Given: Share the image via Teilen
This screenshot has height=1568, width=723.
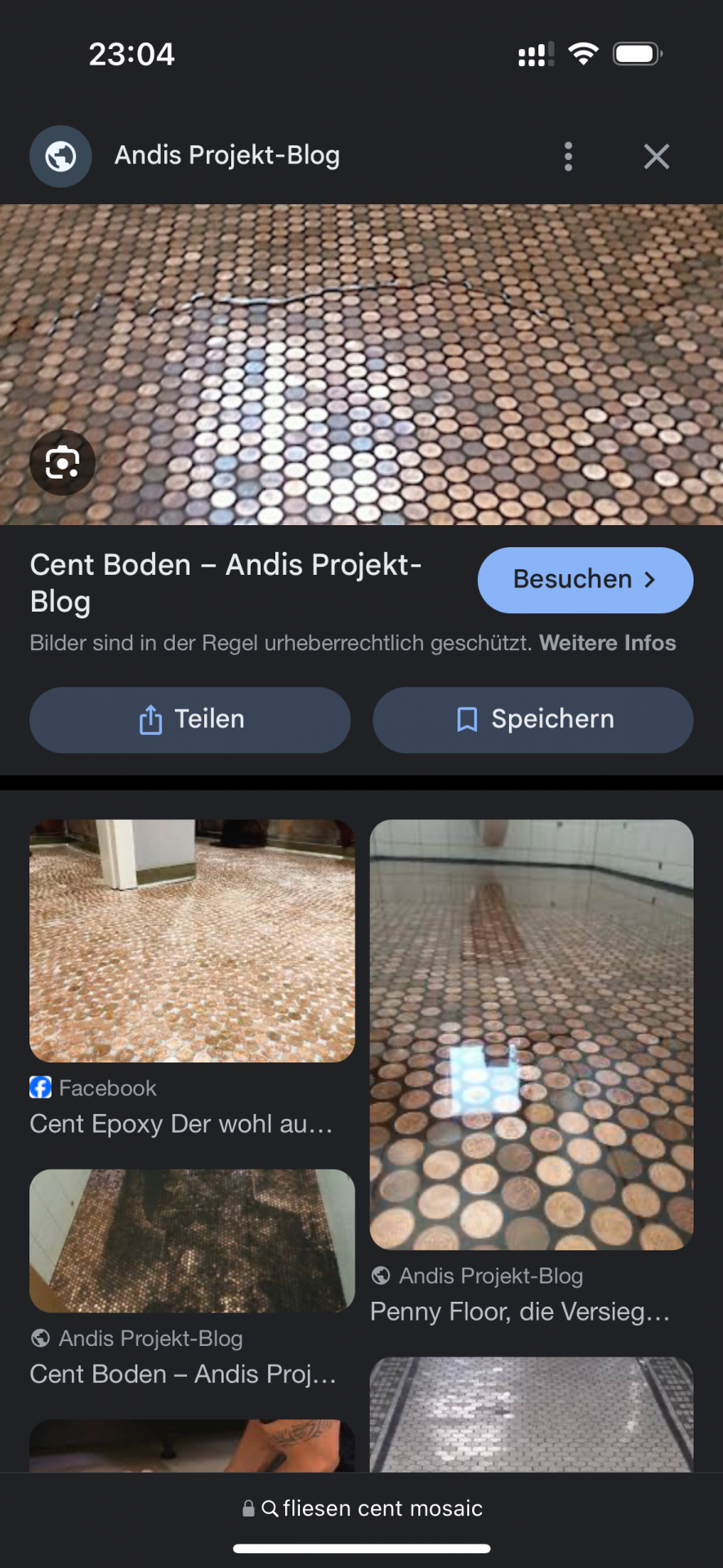Looking at the screenshot, I should click(x=190, y=719).
